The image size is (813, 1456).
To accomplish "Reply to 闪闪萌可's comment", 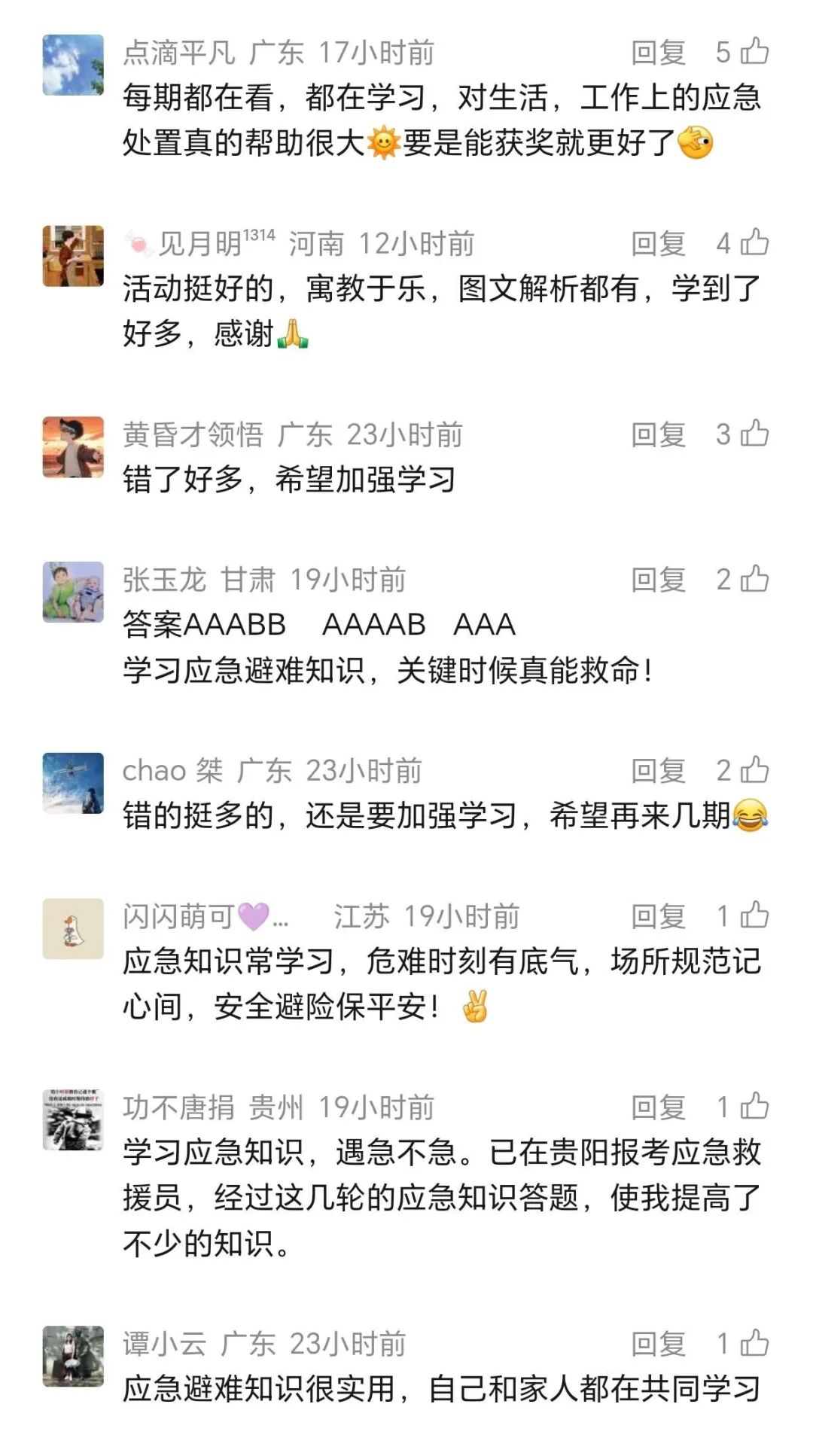I will (x=658, y=916).
